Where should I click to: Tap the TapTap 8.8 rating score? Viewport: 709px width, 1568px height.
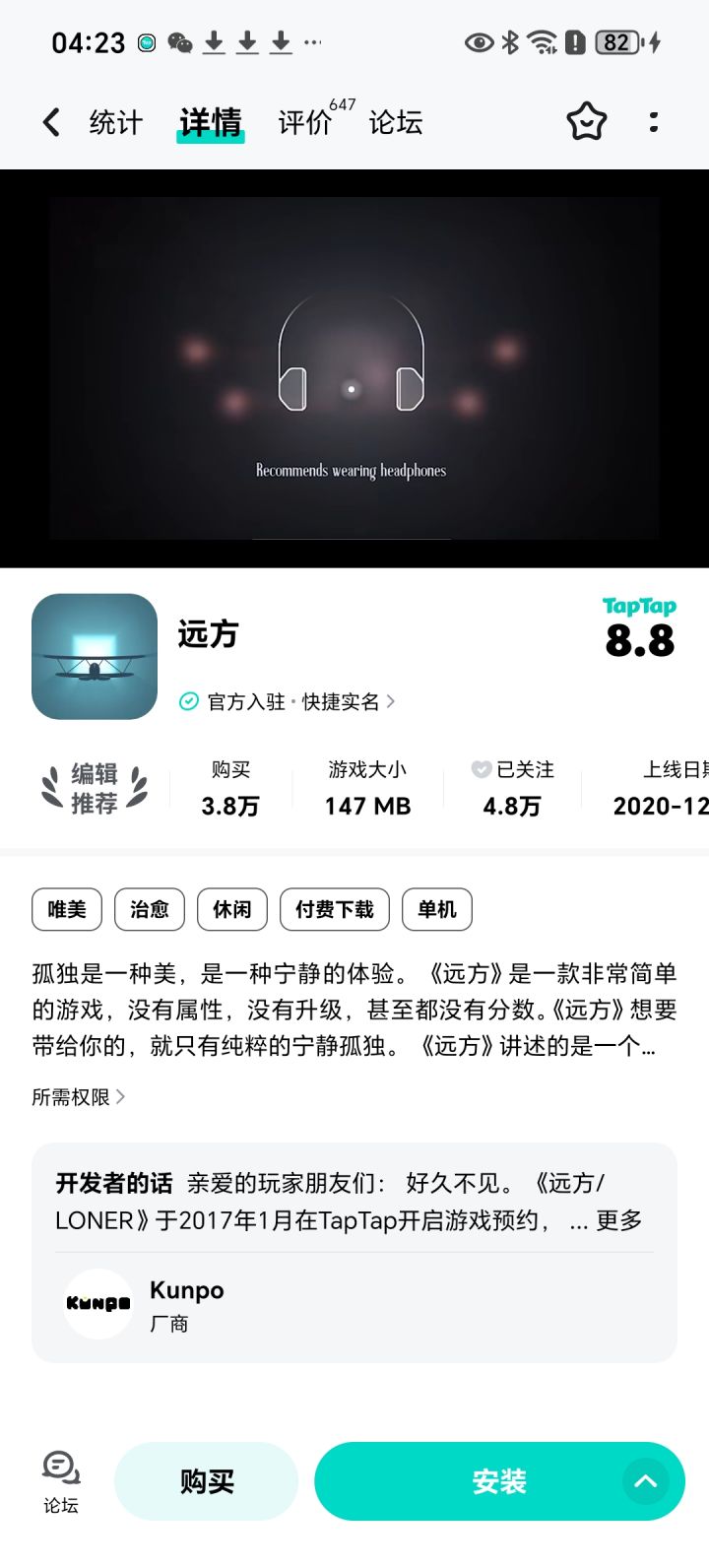(x=639, y=628)
